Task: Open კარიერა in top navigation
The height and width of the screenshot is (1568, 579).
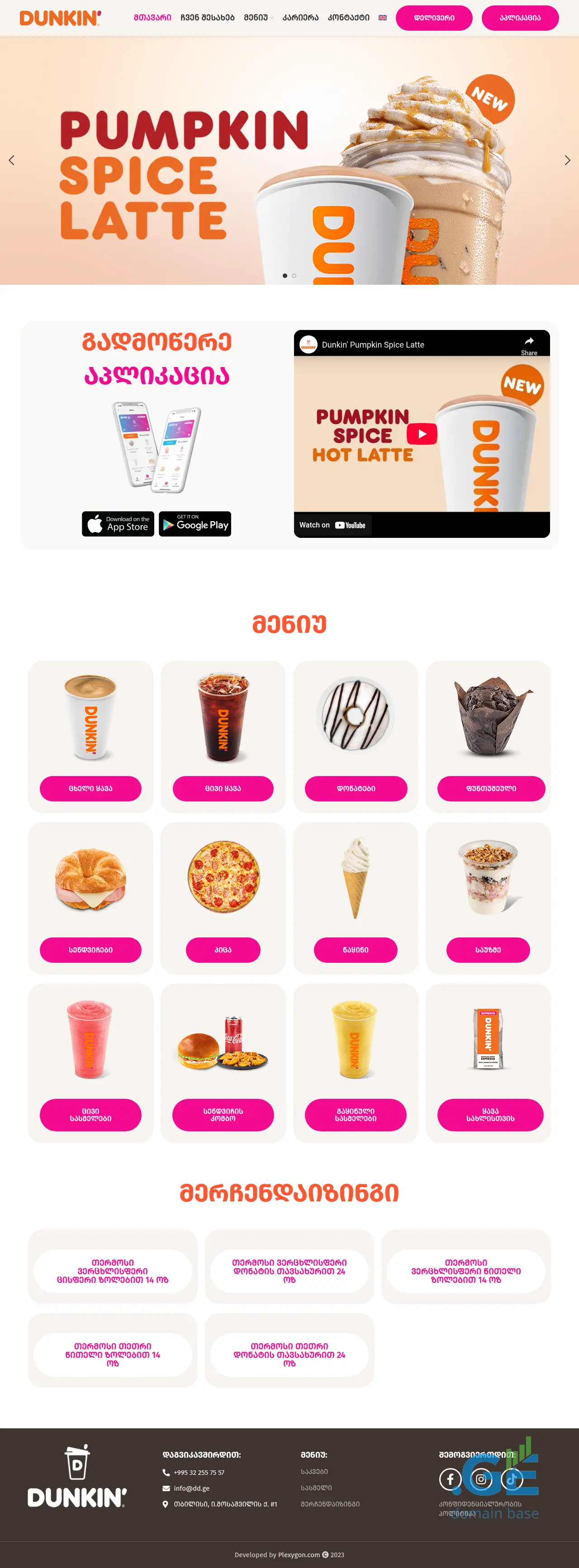Action: [300, 18]
